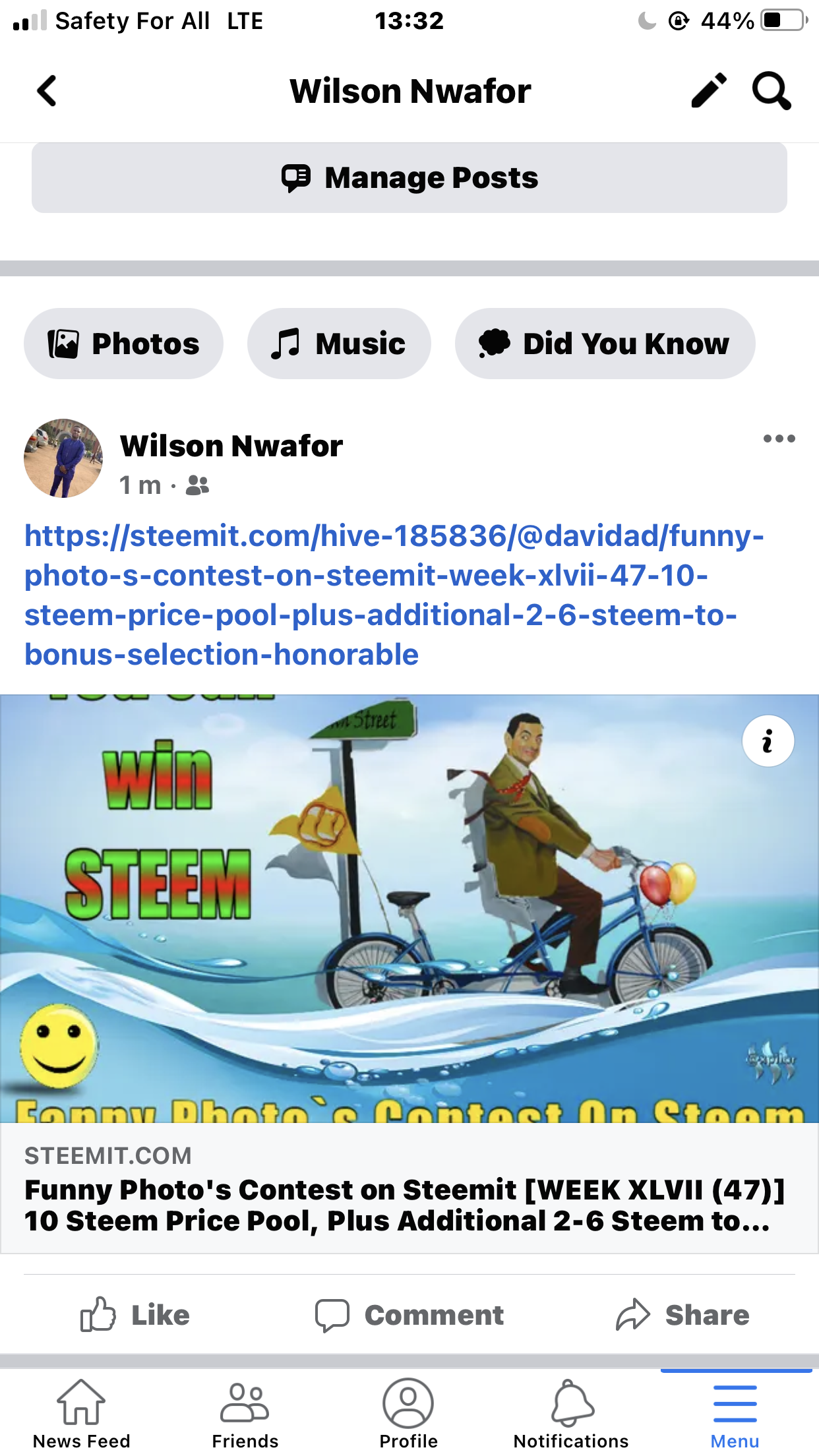Go back using the arrow
This screenshot has height=1456, width=819.
click(x=47, y=91)
